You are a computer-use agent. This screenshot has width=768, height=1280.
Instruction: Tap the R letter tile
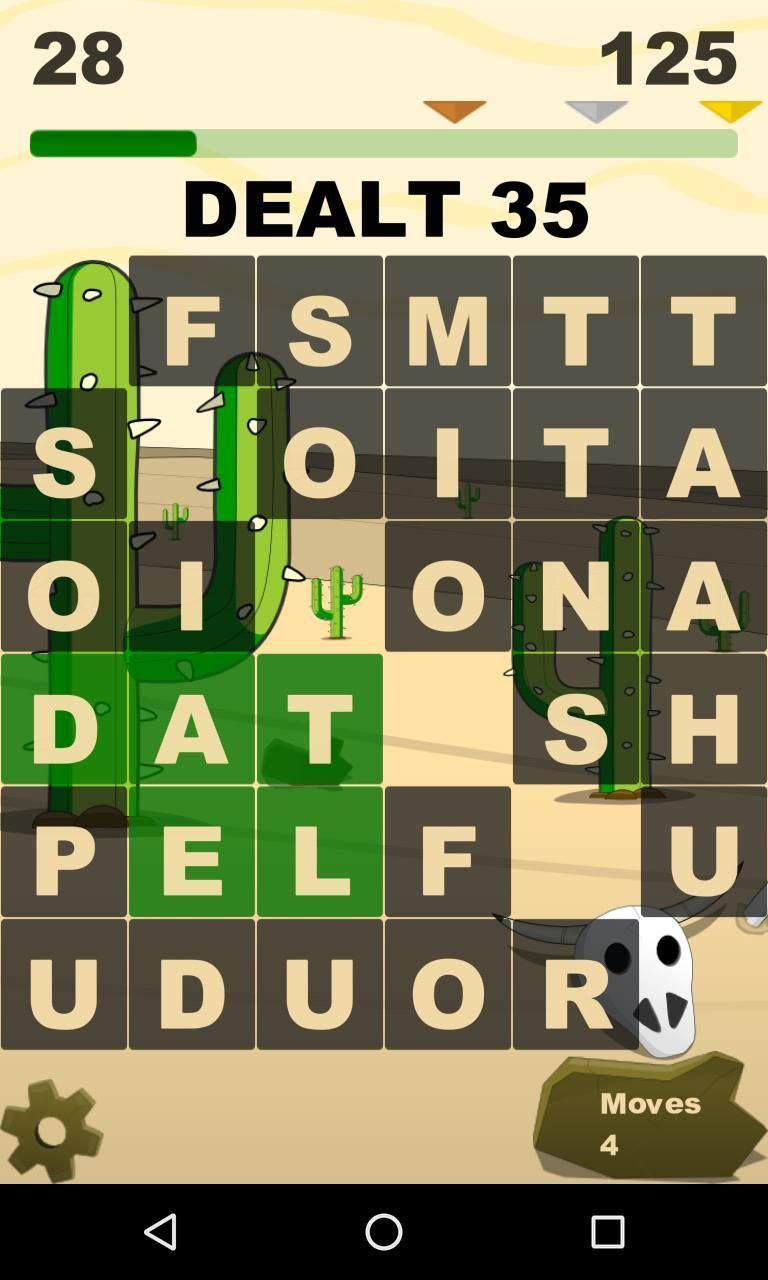click(x=575, y=985)
